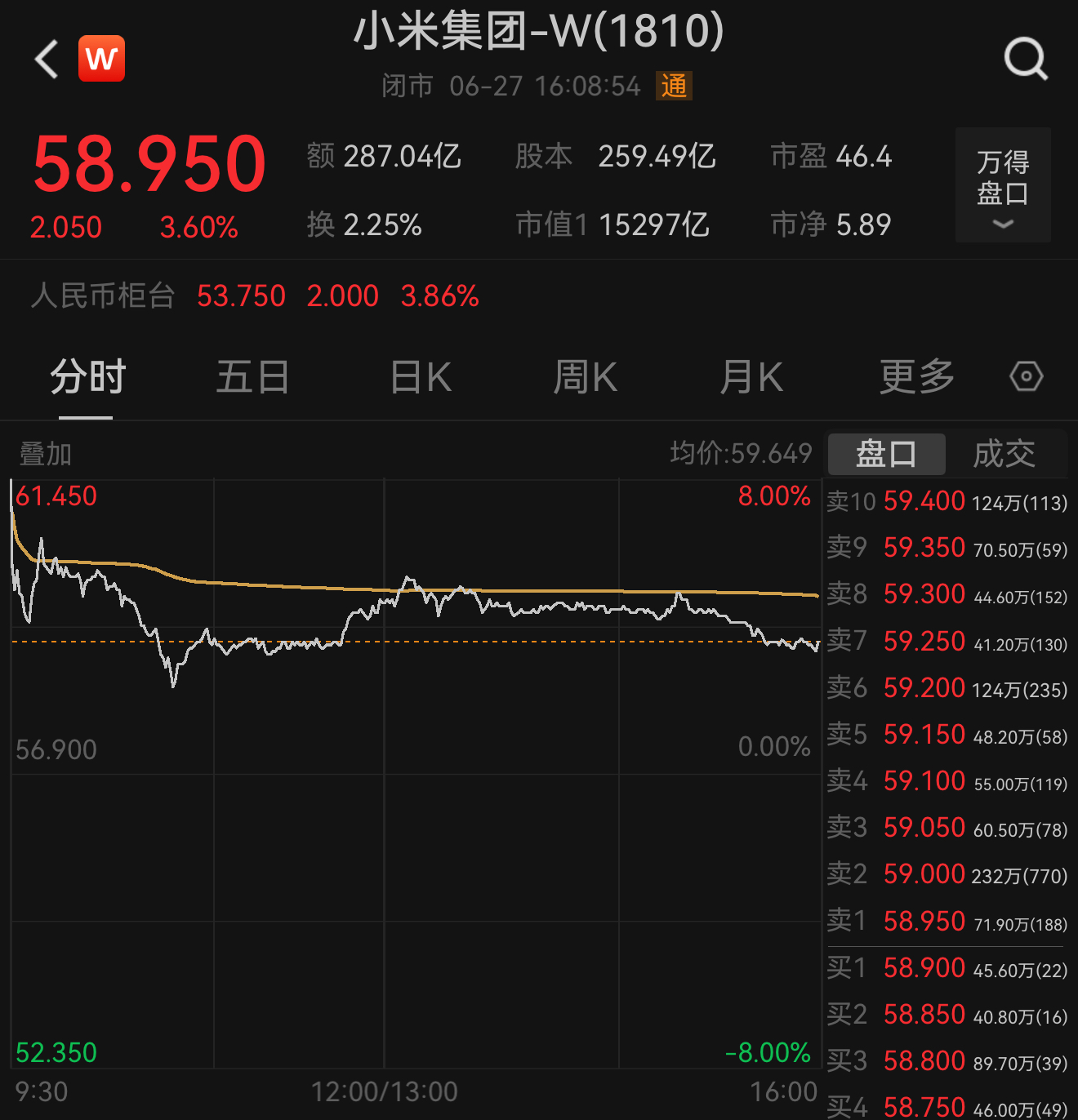Tap 叠加 to overlay a comparison

pyautogui.click(x=46, y=454)
